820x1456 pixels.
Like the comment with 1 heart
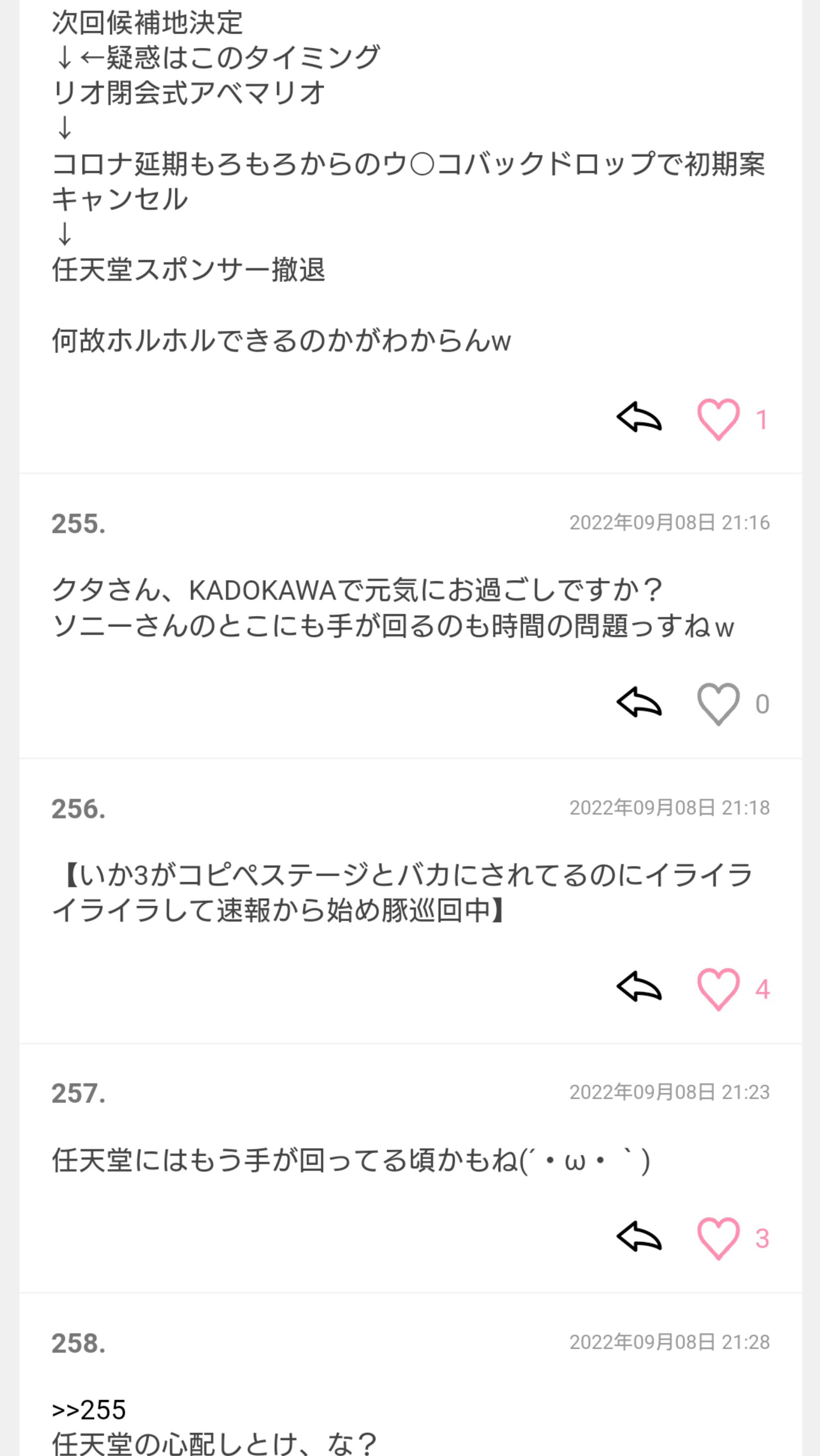pyautogui.click(x=718, y=419)
